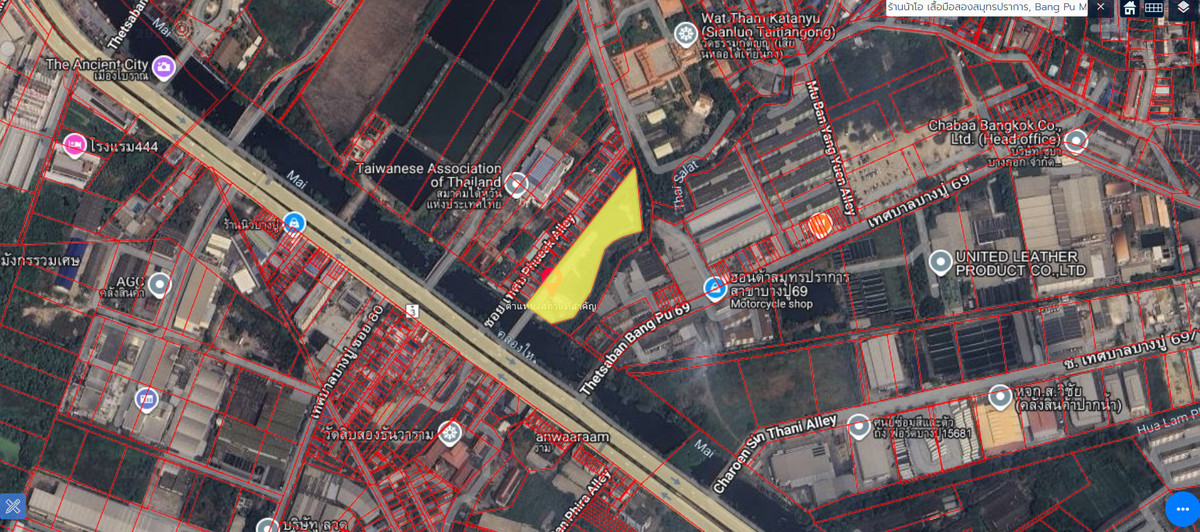This screenshot has width=1200, height=532.
Task: Tap the home icon at top right
Action: click(x=1130, y=8)
